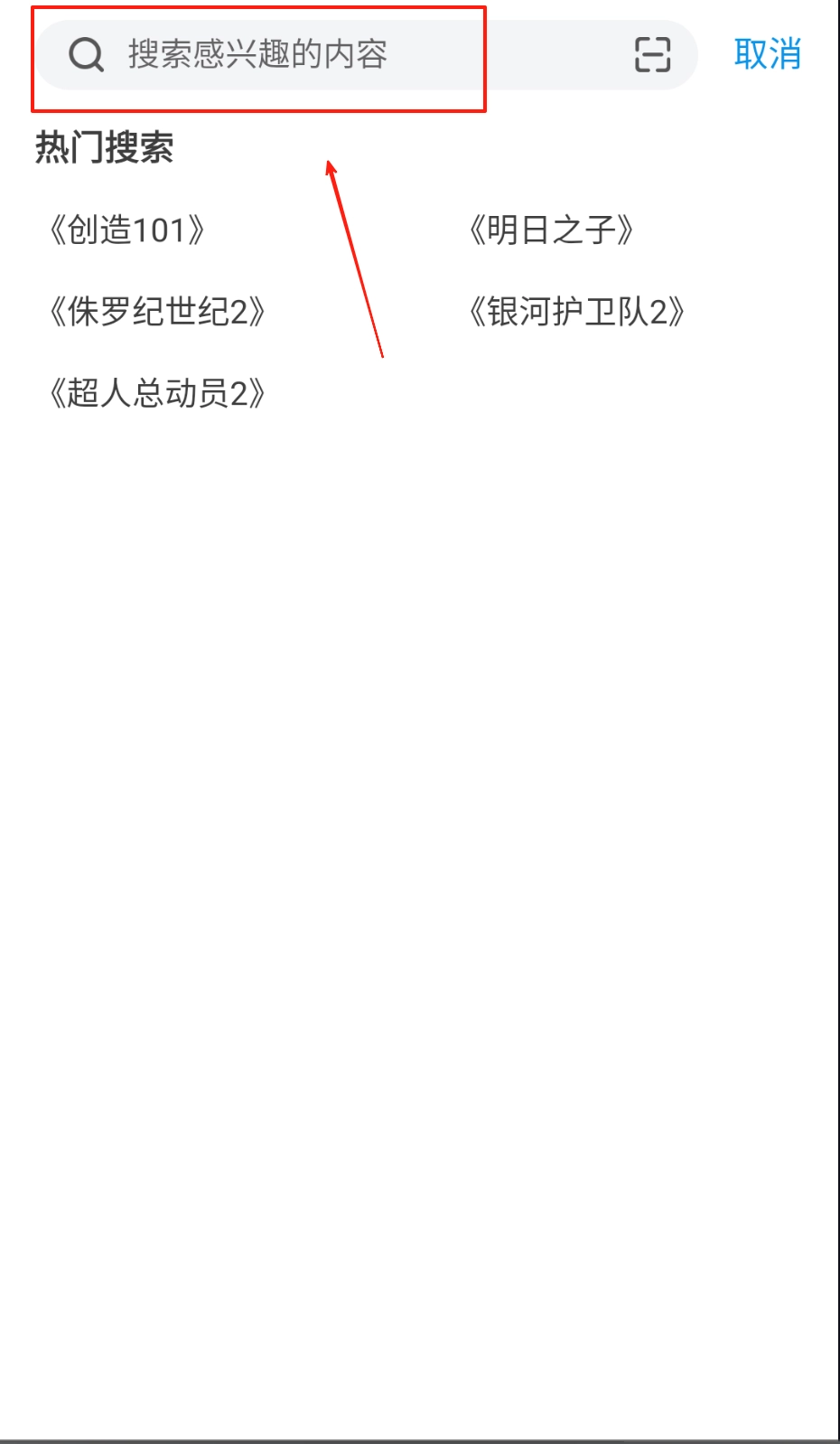Search hot topic 《明日之子》
This screenshot has height=1444, width=840.
(551, 231)
